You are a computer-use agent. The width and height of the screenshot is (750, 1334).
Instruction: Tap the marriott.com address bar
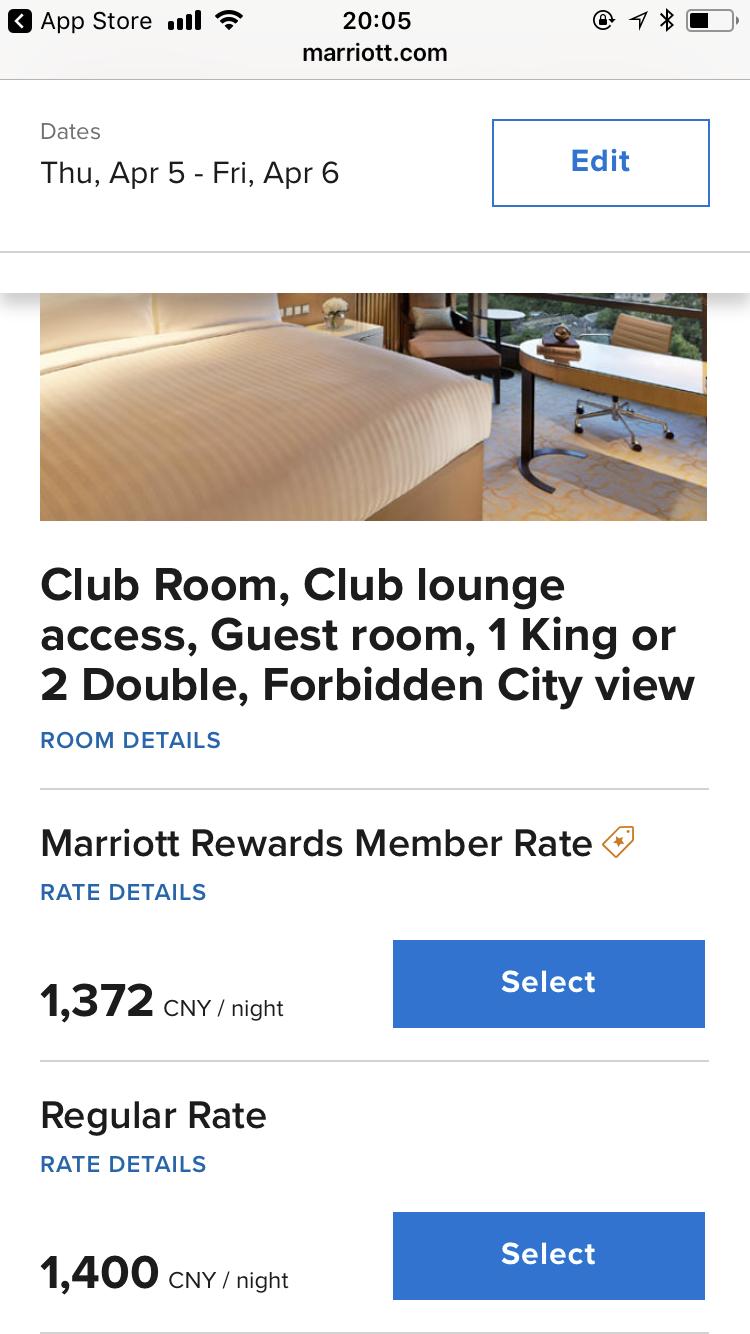[x=375, y=53]
